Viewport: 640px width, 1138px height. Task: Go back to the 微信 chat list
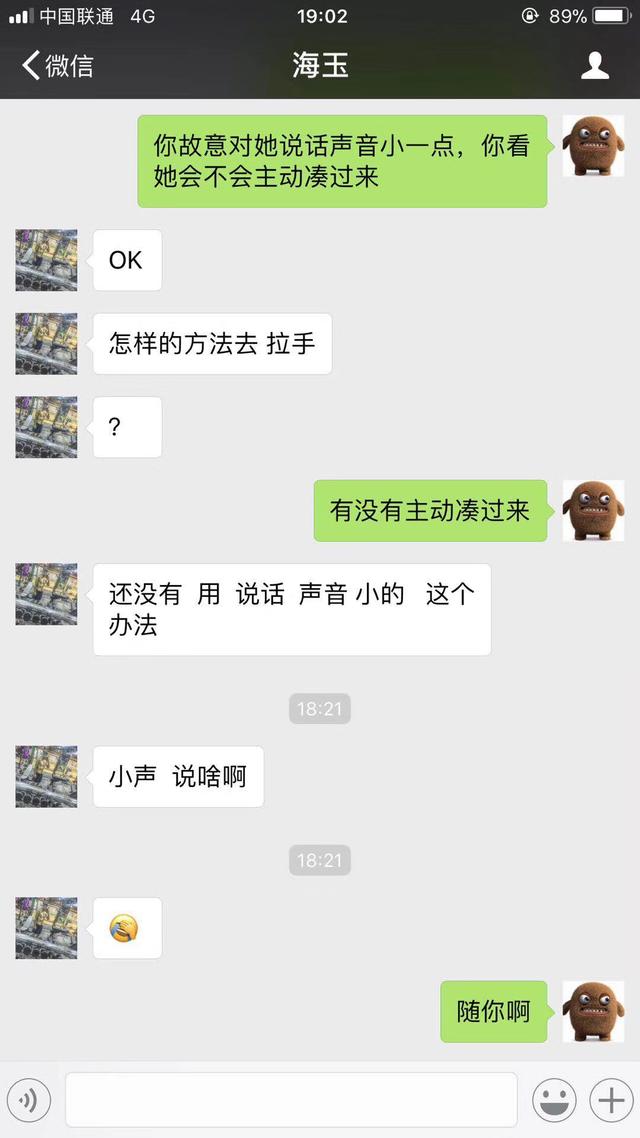(x=57, y=66)
